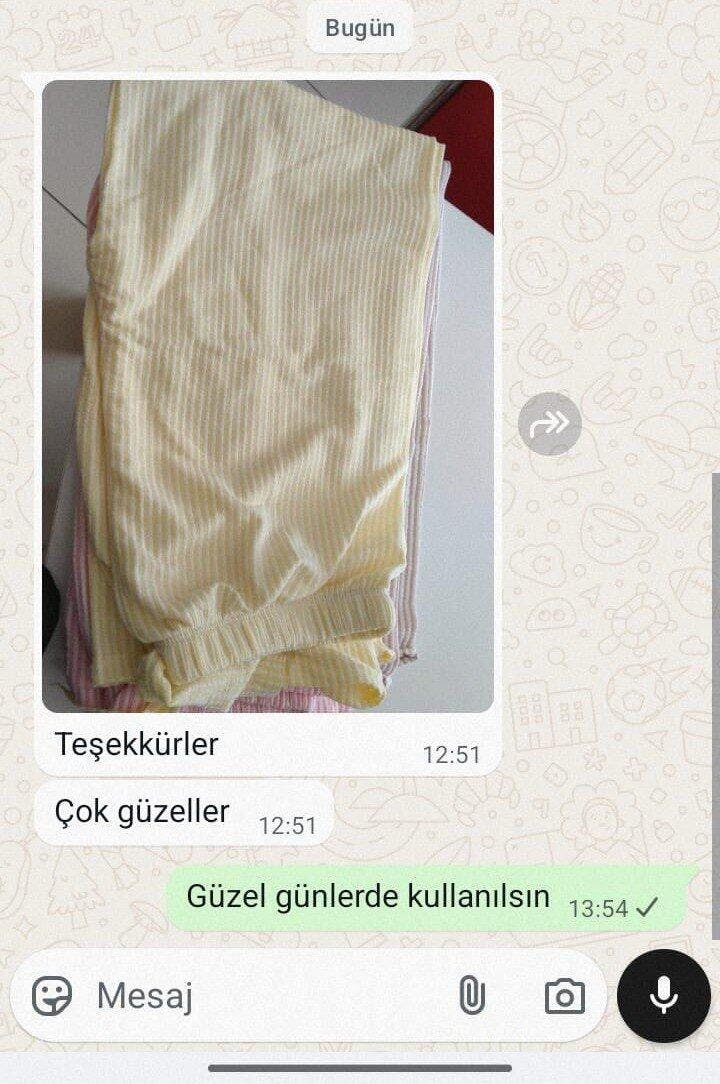Open the received photo of yellow pants
Image resolution: width=720 pixels, height=1084 pixels.
268,396
